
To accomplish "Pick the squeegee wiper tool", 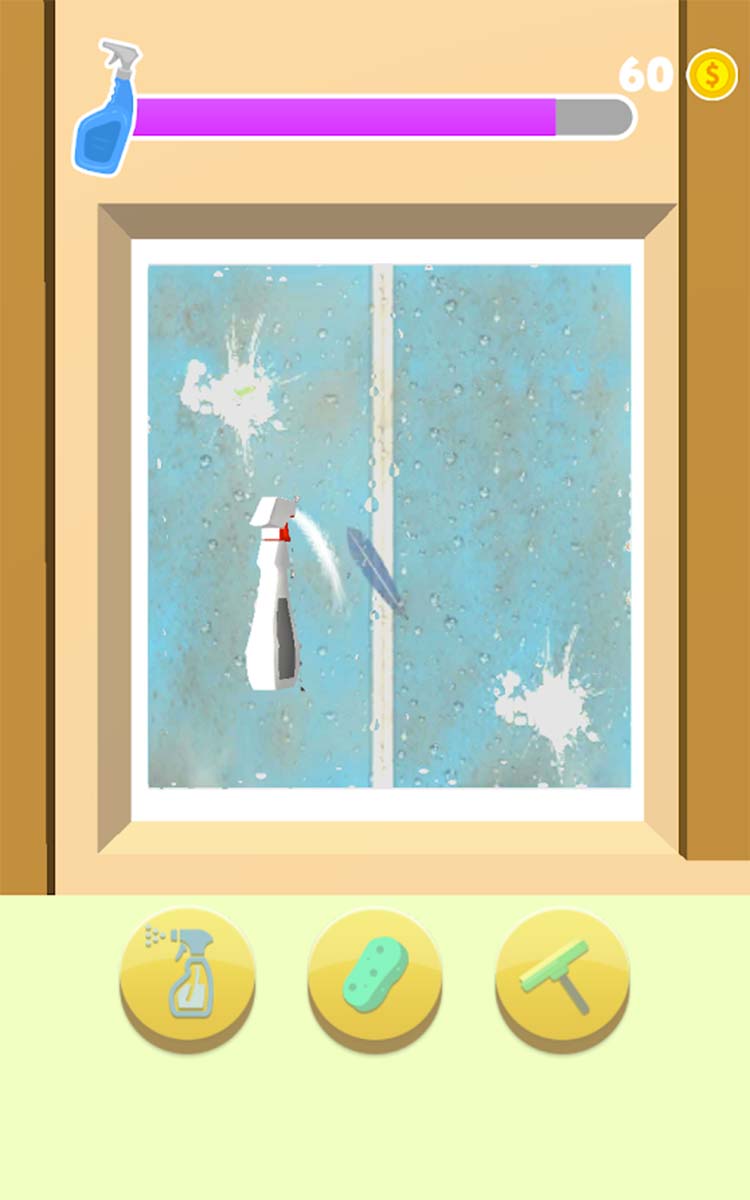I will coord(562,973).
